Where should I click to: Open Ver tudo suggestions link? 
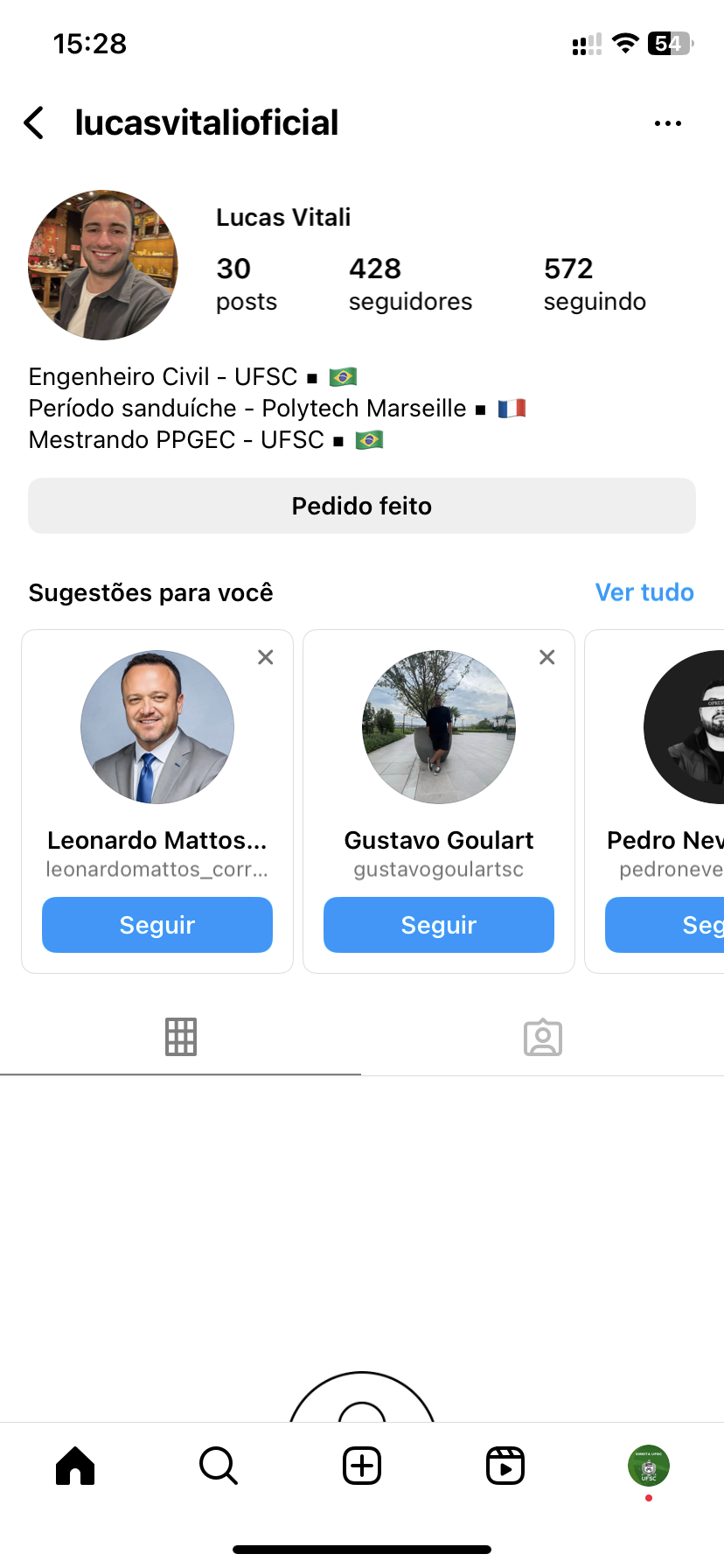click(x=644, y=592)
